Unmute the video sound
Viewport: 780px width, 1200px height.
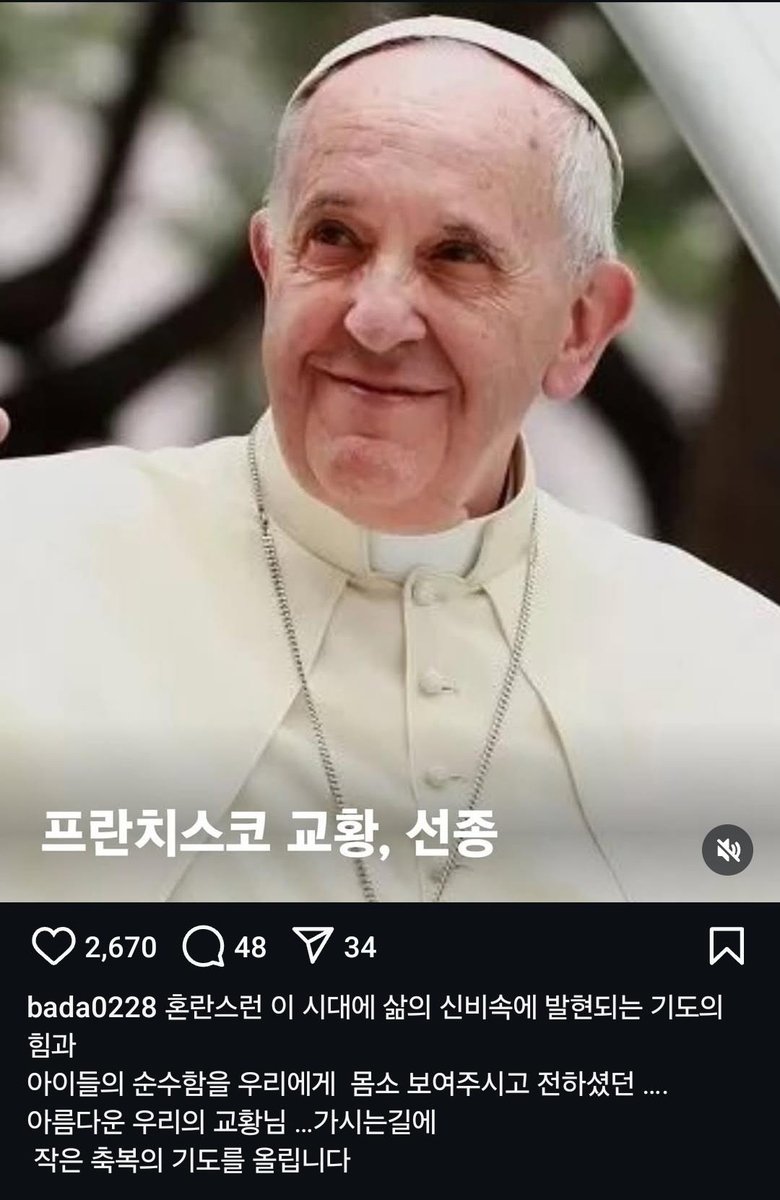[727, 850]
